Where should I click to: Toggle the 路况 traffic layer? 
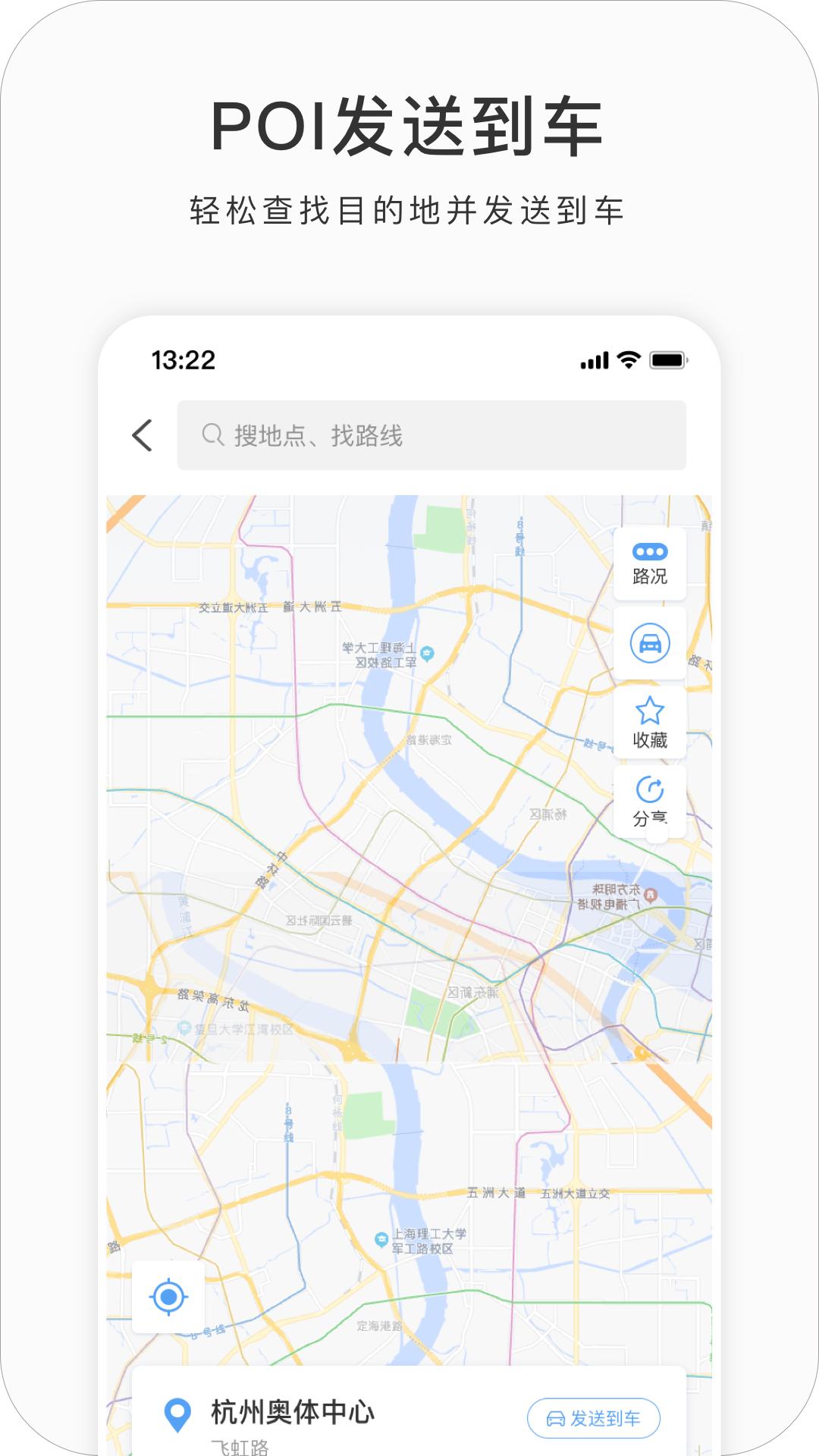point(651,563)
